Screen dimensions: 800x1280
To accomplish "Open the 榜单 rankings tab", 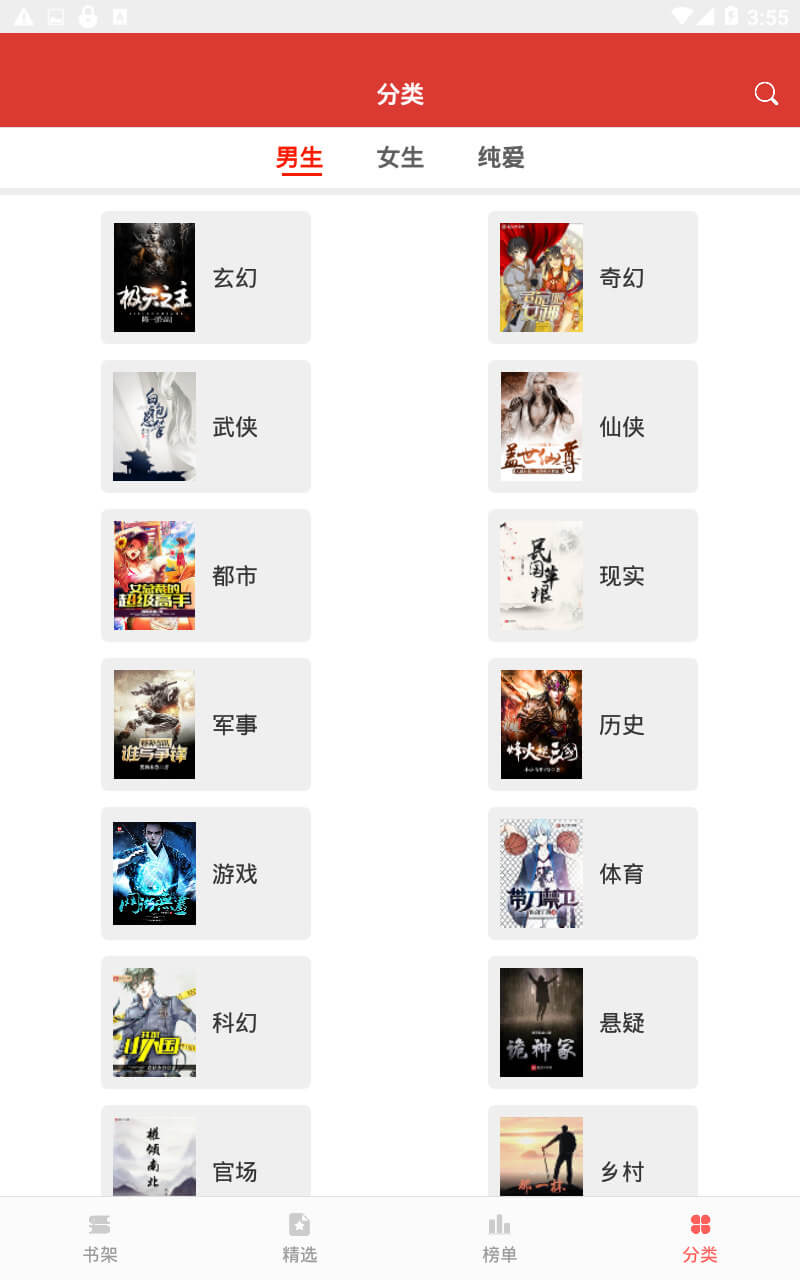I will tap(500, 1238).
